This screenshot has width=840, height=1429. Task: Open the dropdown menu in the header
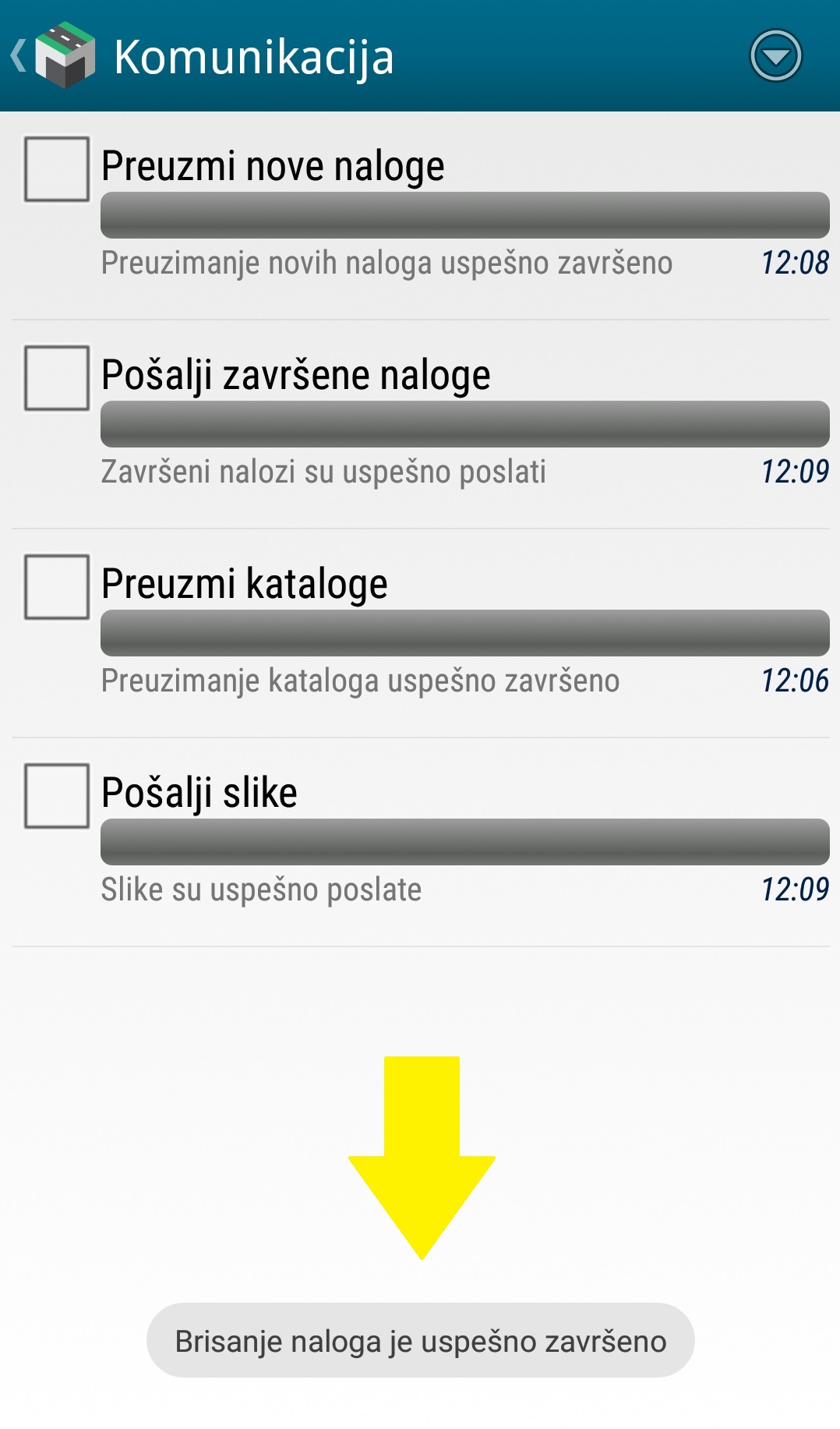pyautogui.click(x=775, y=56)
